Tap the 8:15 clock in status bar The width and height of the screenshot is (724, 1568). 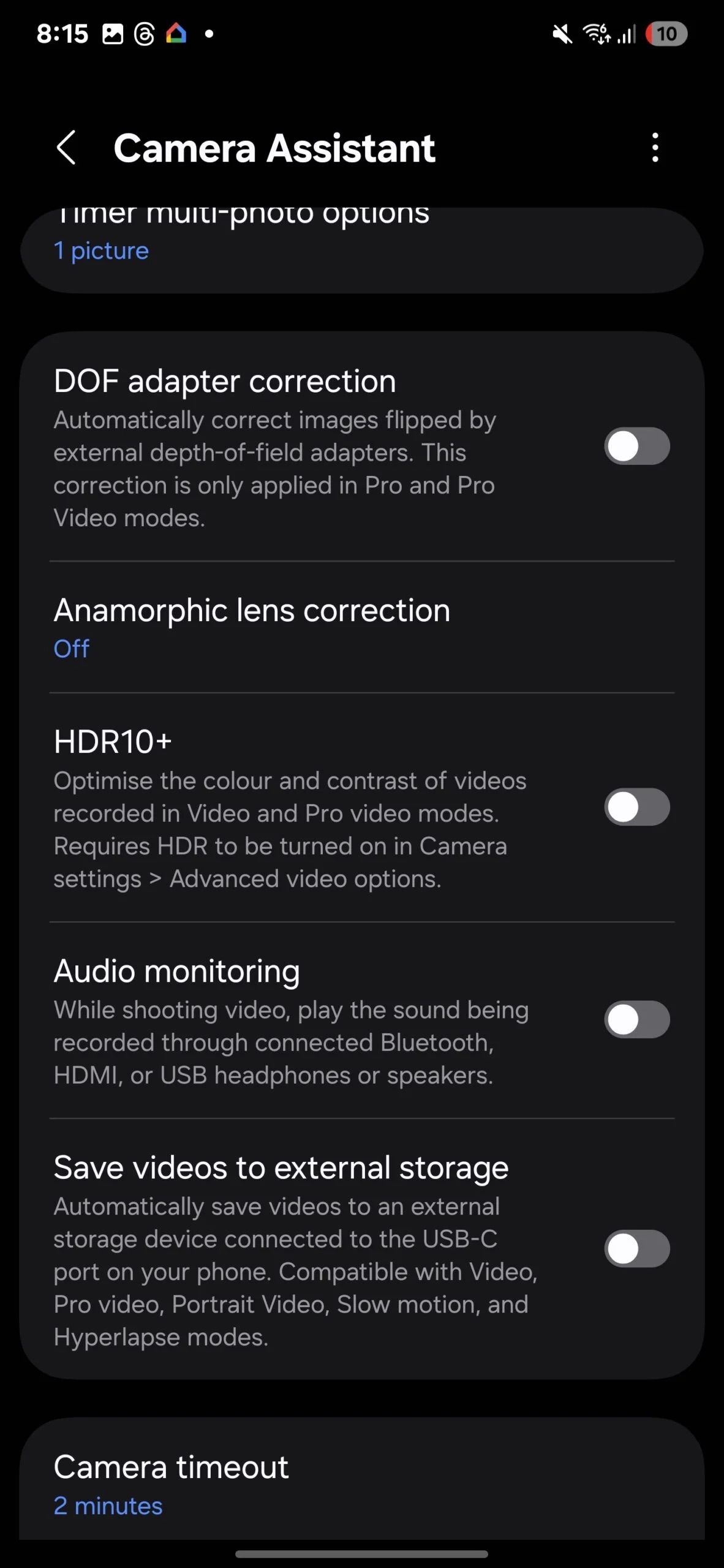64,34
